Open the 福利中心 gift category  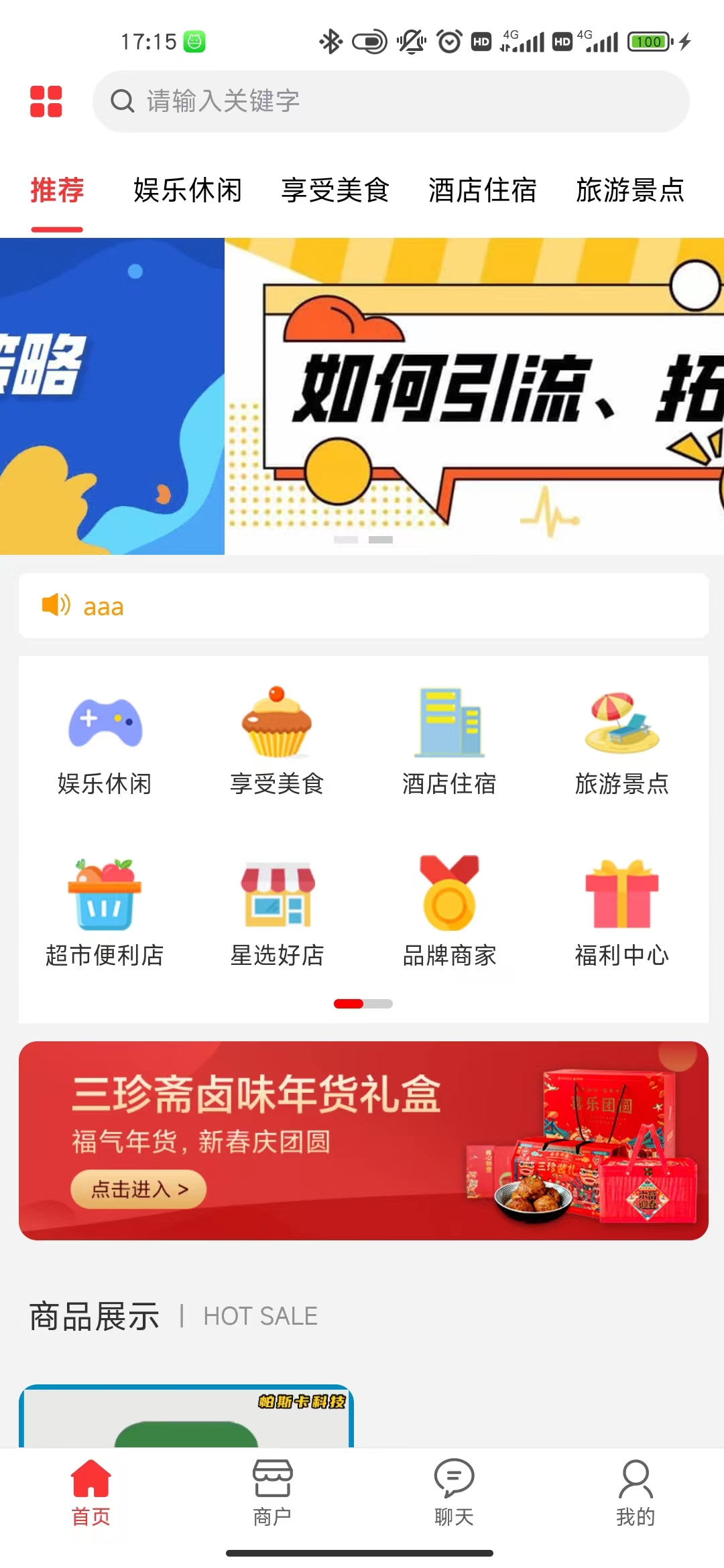622,911
